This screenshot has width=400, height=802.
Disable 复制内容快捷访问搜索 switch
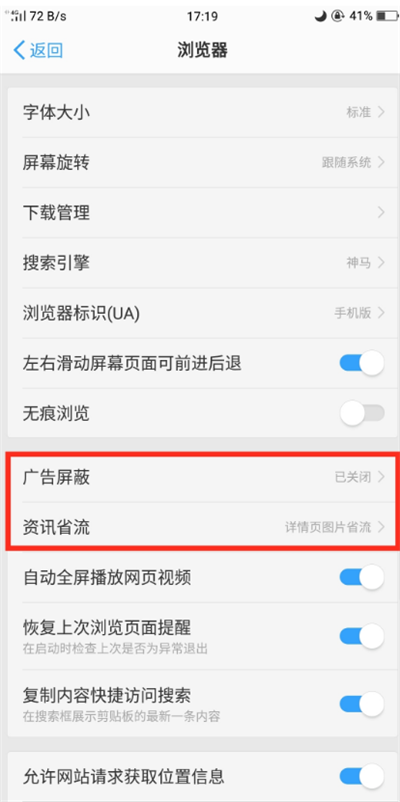[362, 704]
